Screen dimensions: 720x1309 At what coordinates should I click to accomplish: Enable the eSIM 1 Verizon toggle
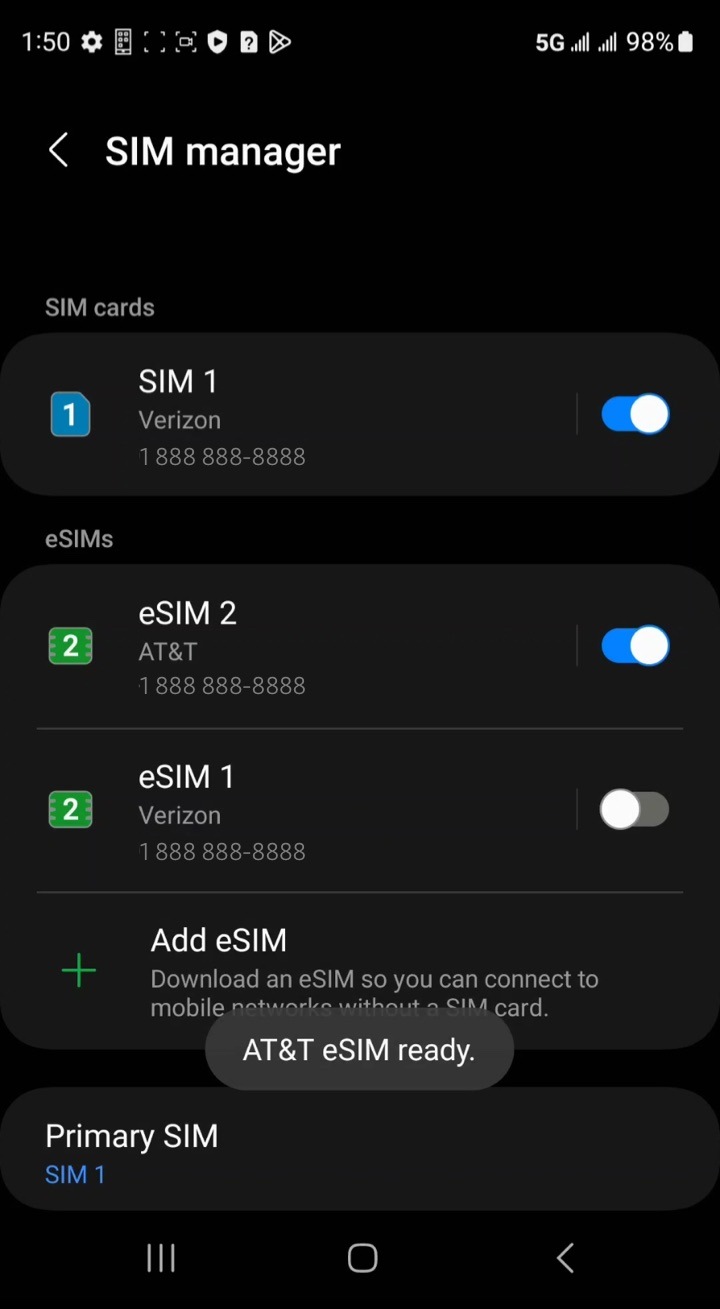point(635,809)
